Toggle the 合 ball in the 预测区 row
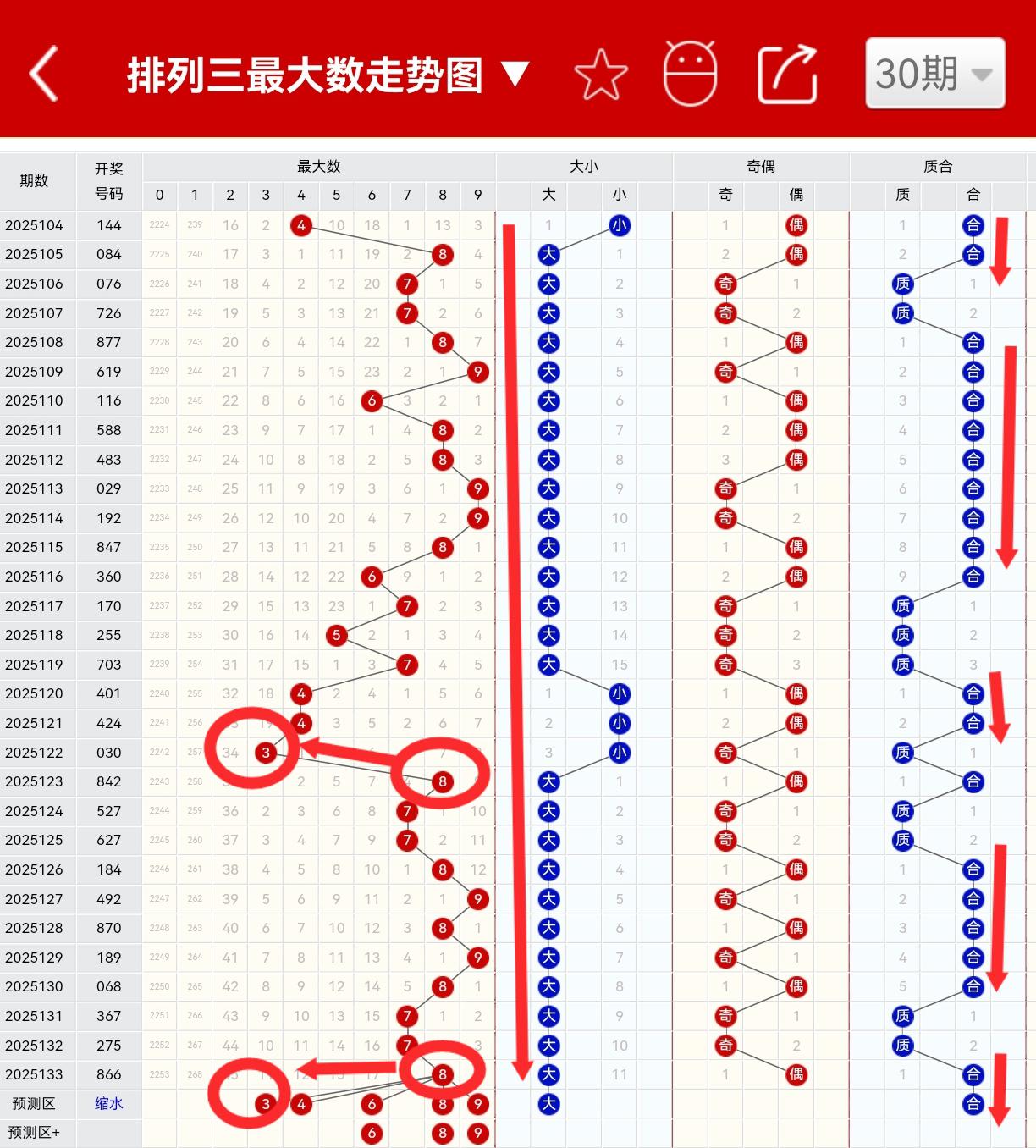 pyautogui.click(x=973, y=1103)
